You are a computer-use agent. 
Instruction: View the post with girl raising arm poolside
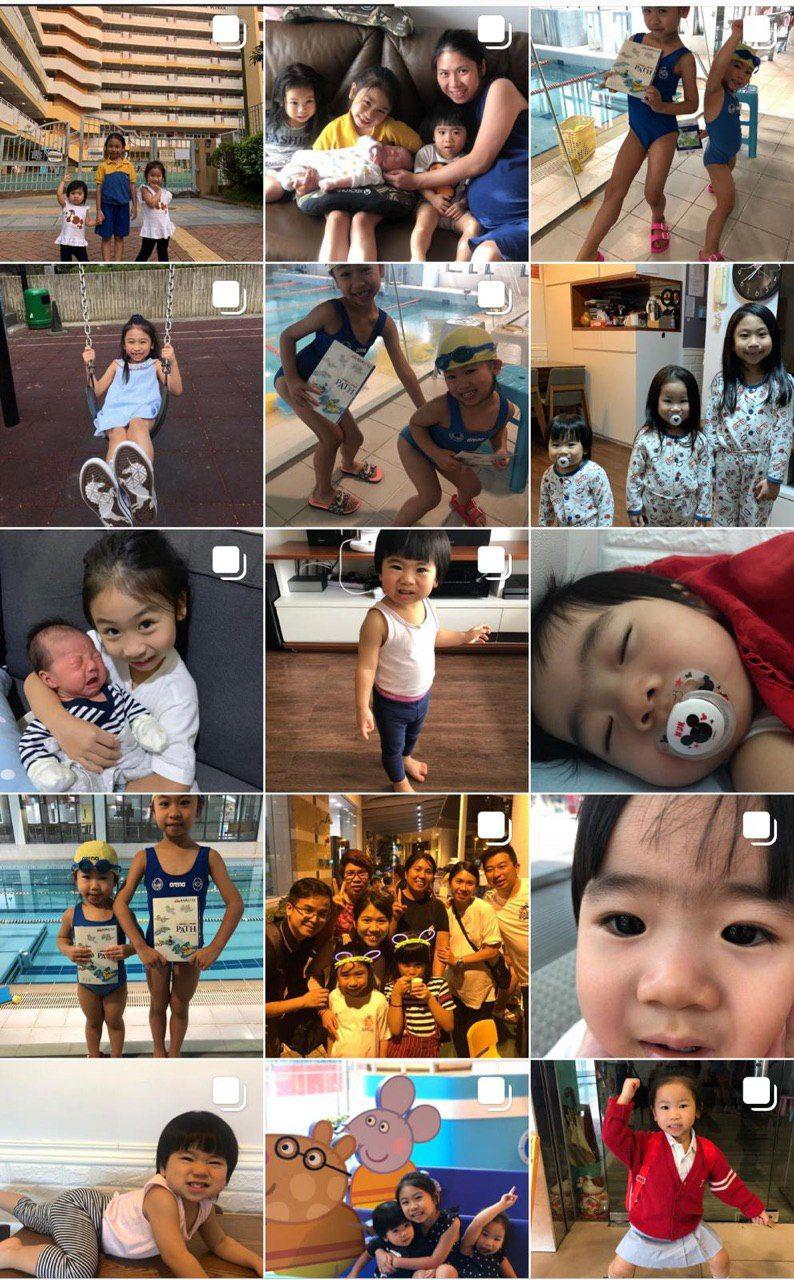point(662,135)
